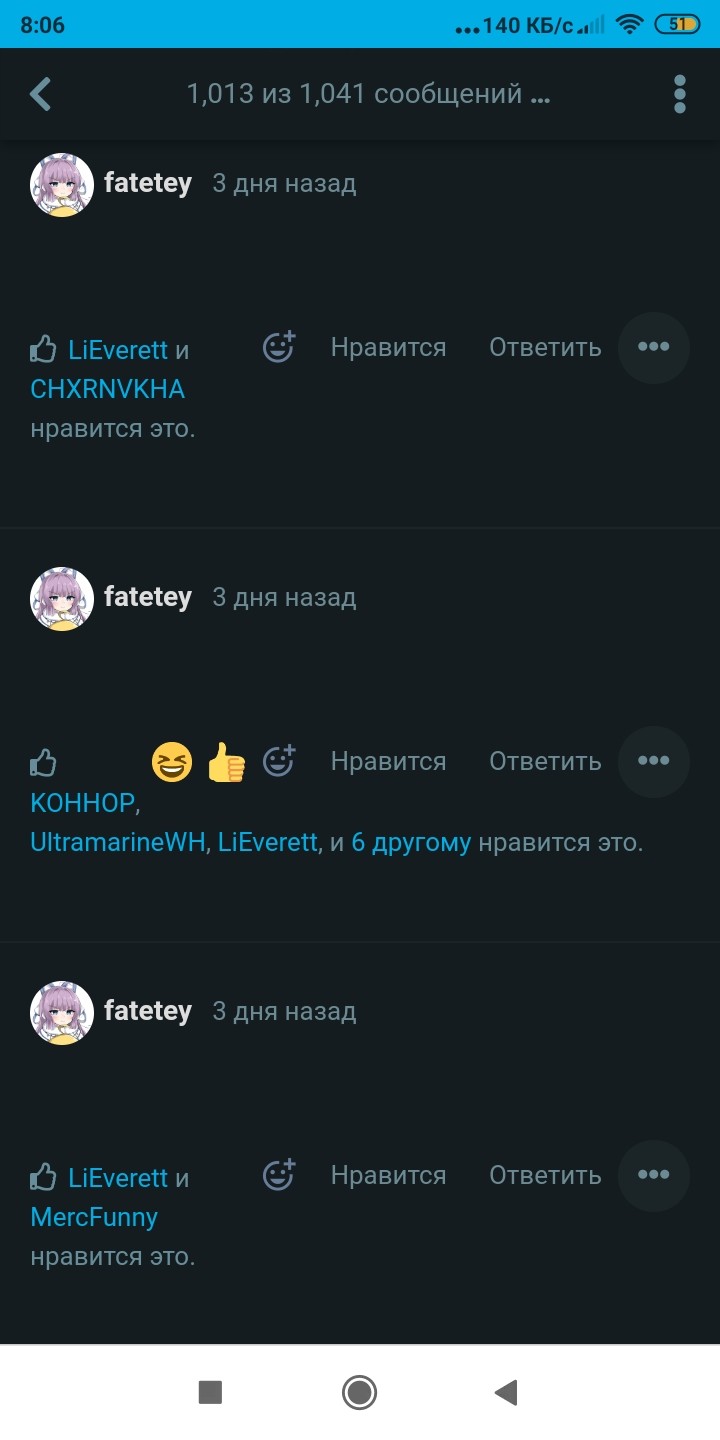Open more options on post liked by MercFunny
The image size is (720, 1440).
[x=653, y=1175]
